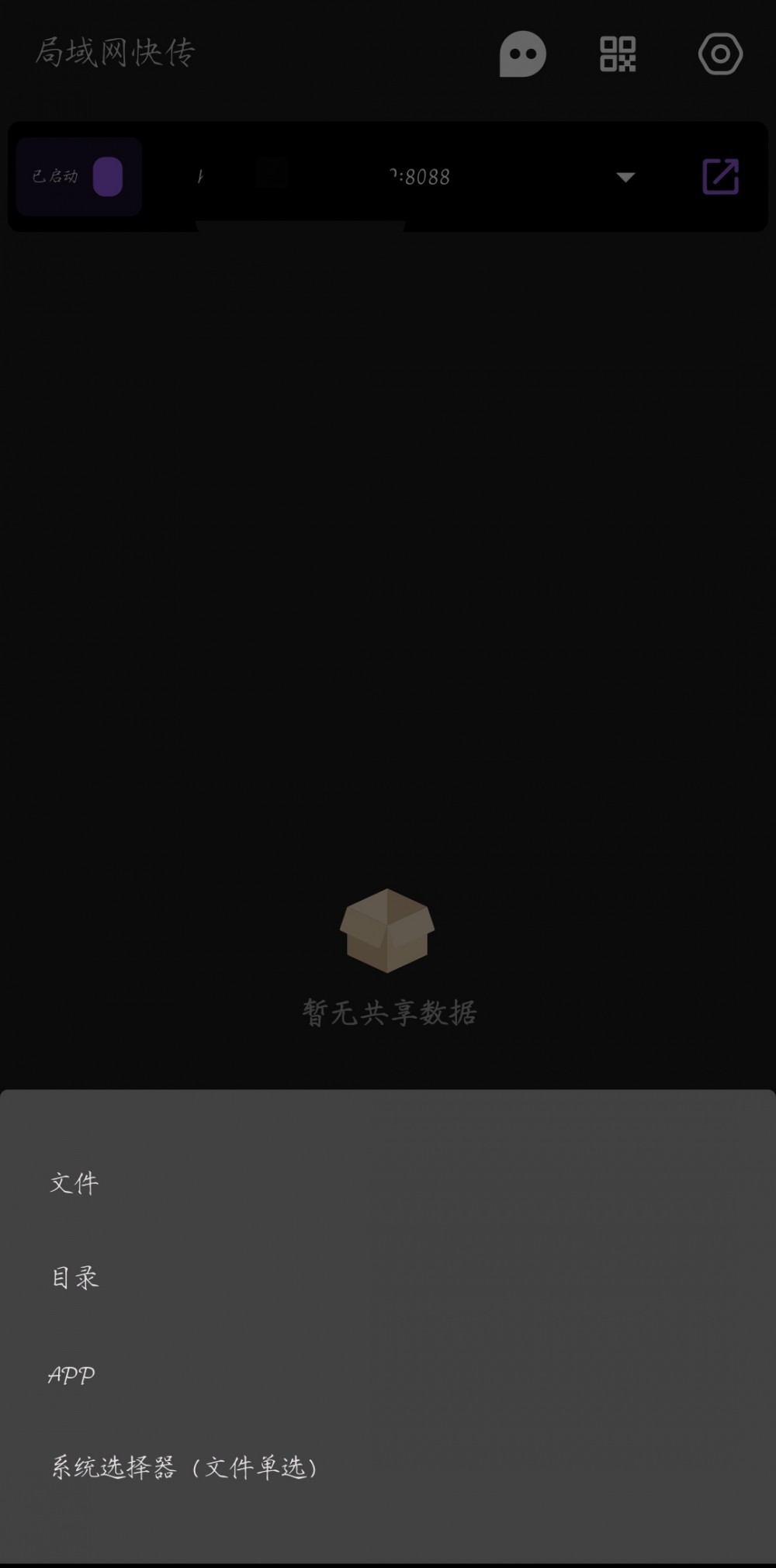Screen dimensions: 776x1568
Task: Expand the address selection dropdown arrow
Action: pyautogui.click(x=625, y=178)
